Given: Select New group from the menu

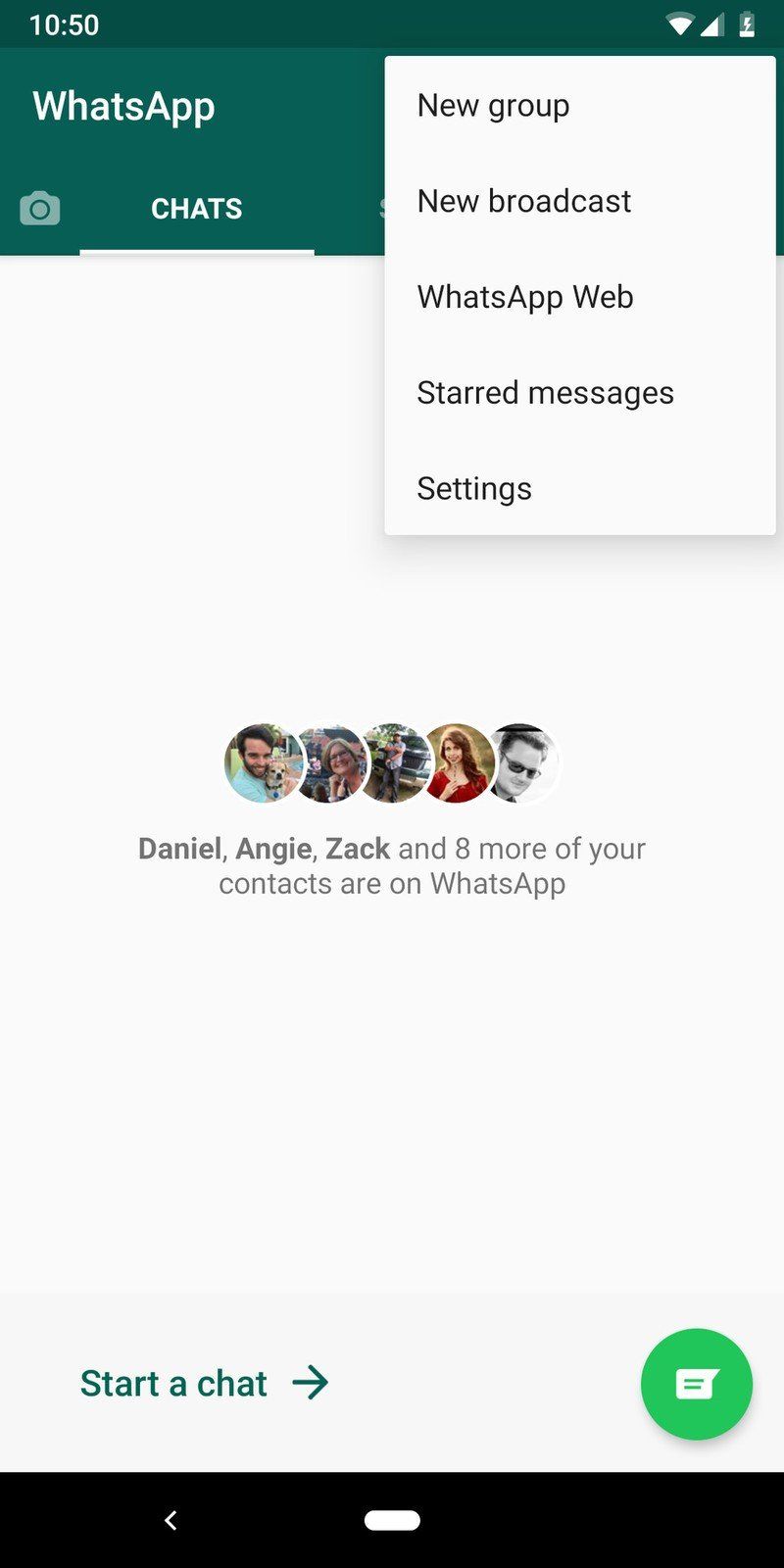Looking at the screenshot, I should pyautogui.click(x=493, y=105).
